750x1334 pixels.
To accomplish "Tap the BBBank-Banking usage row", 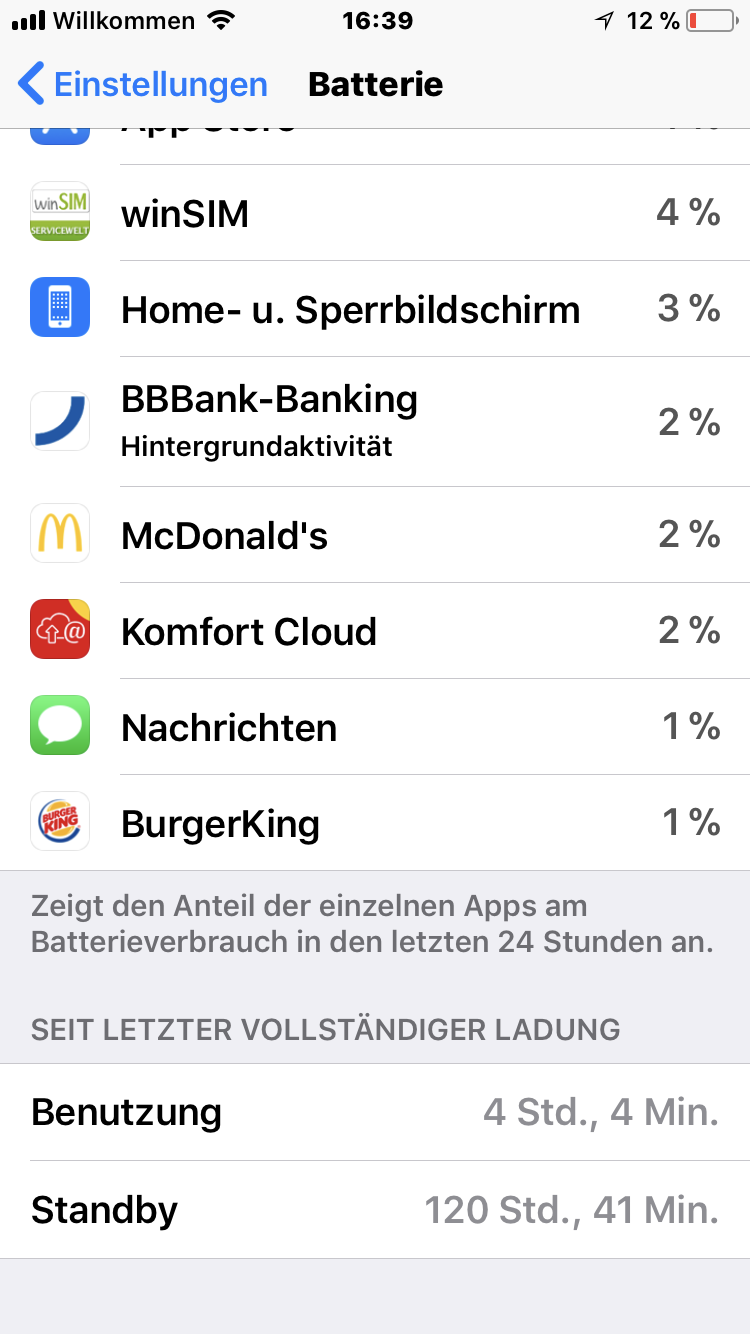I will pos(375,422).
